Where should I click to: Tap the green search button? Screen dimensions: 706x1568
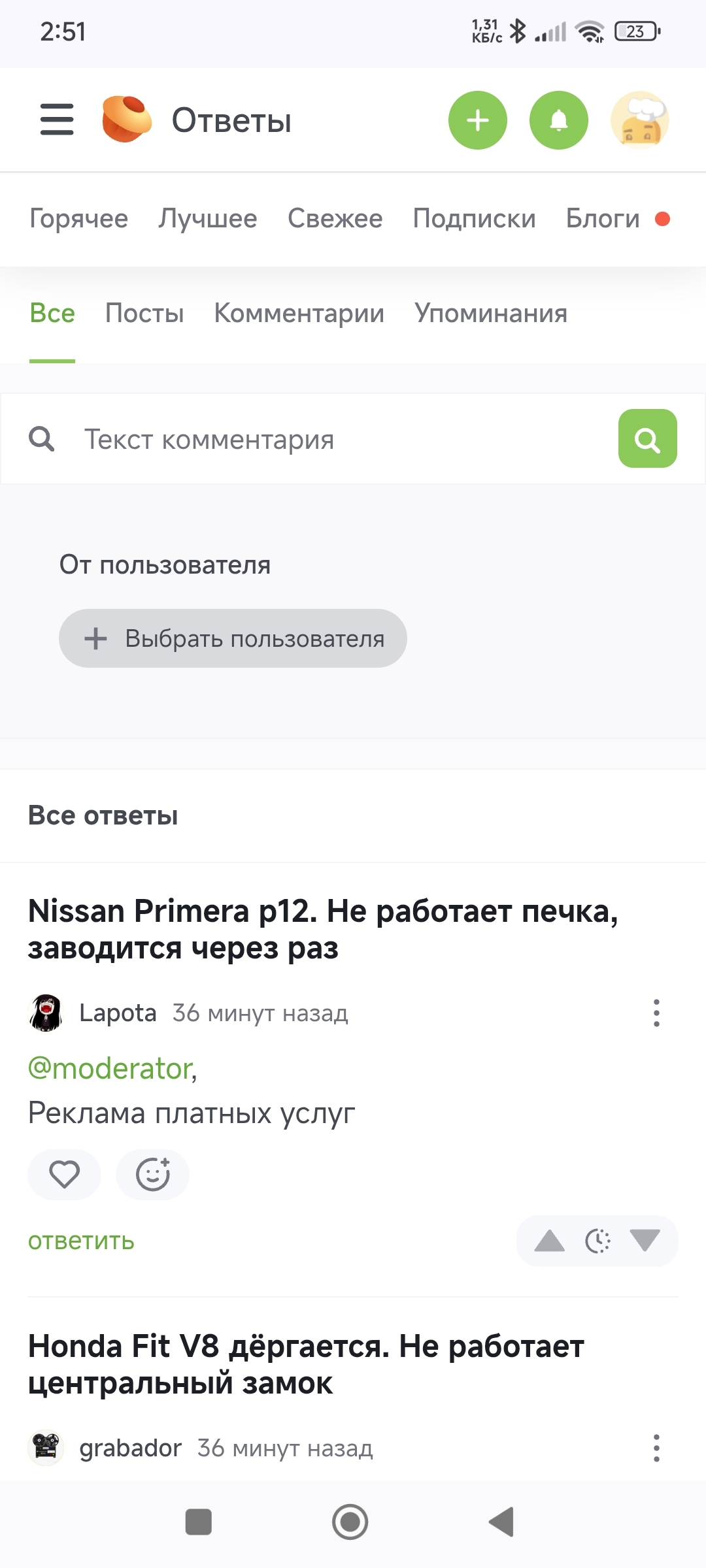point(647,439)
